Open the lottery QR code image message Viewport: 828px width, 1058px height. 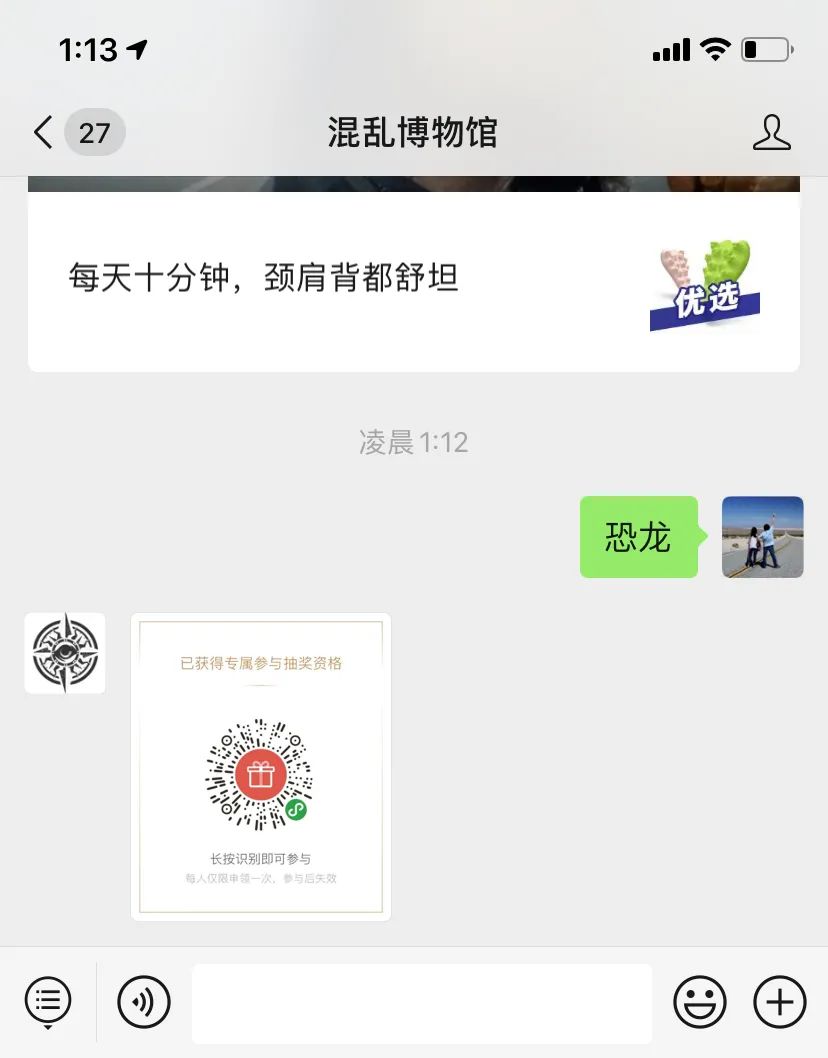(x=261, y=767)
